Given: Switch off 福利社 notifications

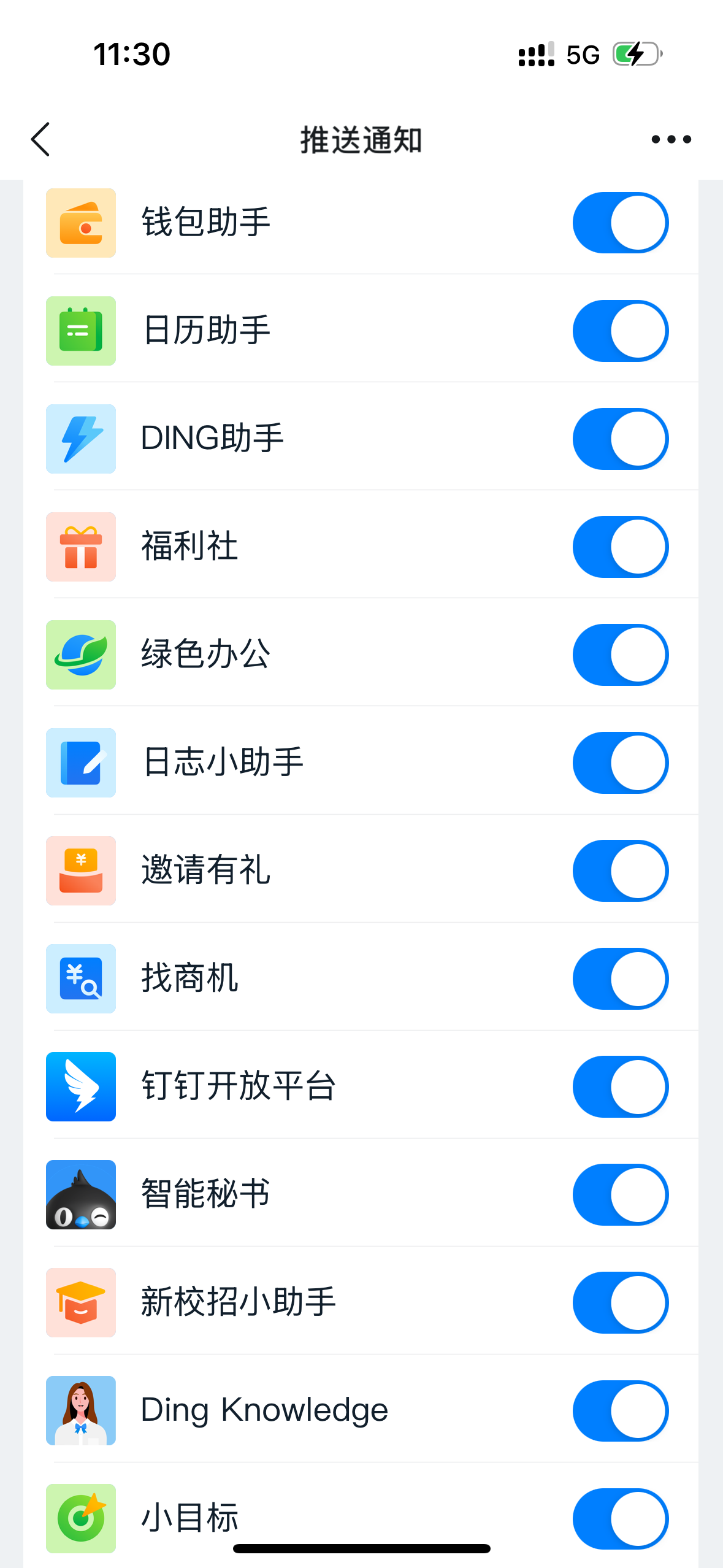Looking at the screenshot, I should tap(620, 547).
